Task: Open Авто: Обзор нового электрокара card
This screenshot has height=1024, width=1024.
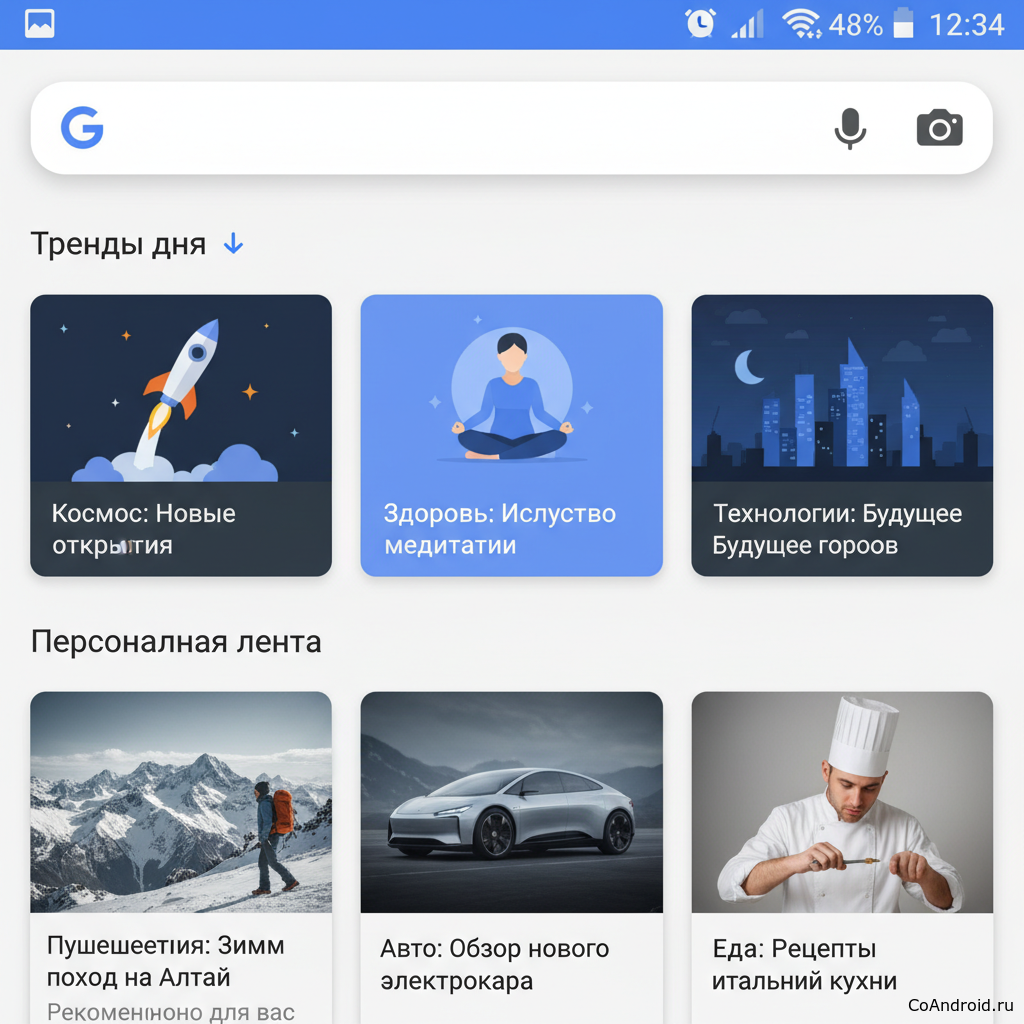Action: 511,850
